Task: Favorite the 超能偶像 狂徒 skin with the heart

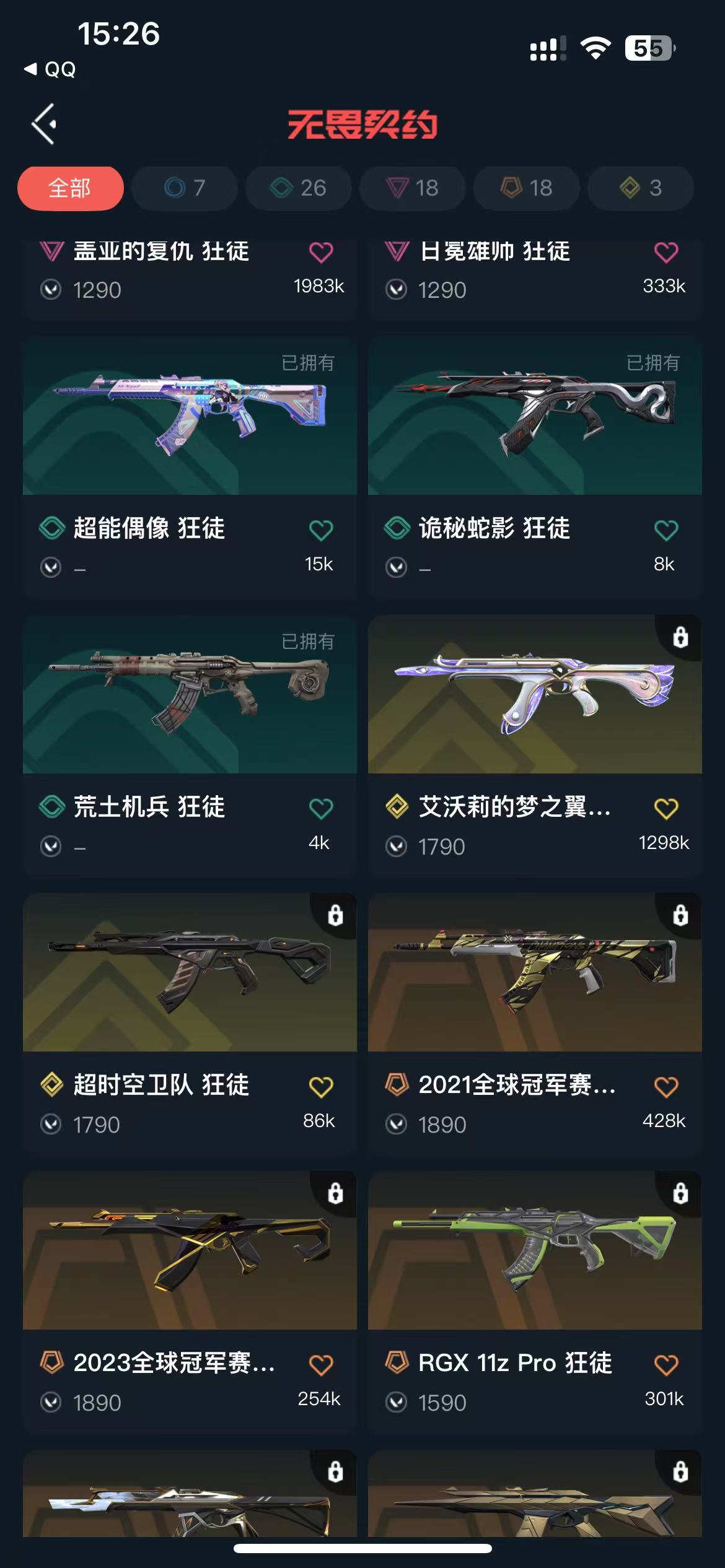Action: [x=321, y=530]
